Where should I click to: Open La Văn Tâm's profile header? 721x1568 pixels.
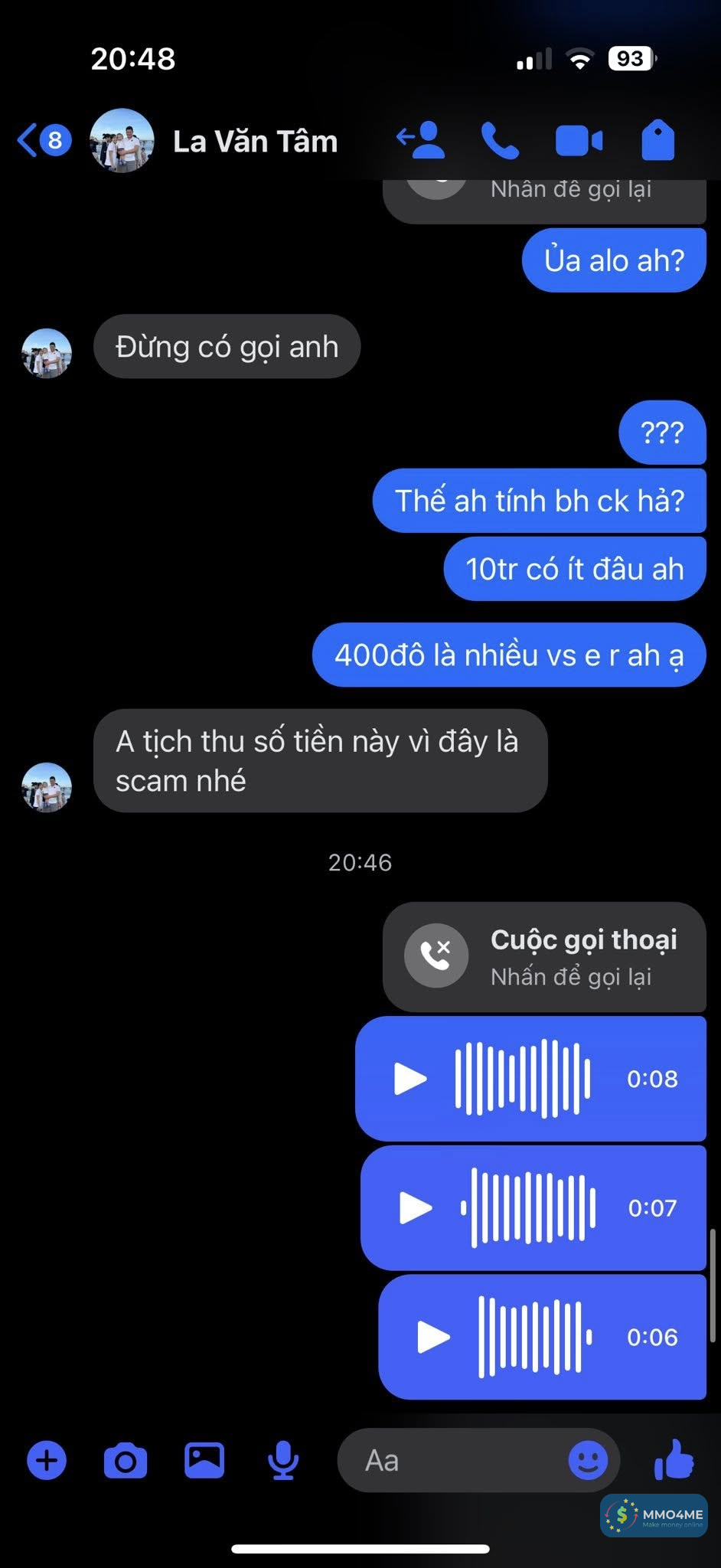(254, 142)
